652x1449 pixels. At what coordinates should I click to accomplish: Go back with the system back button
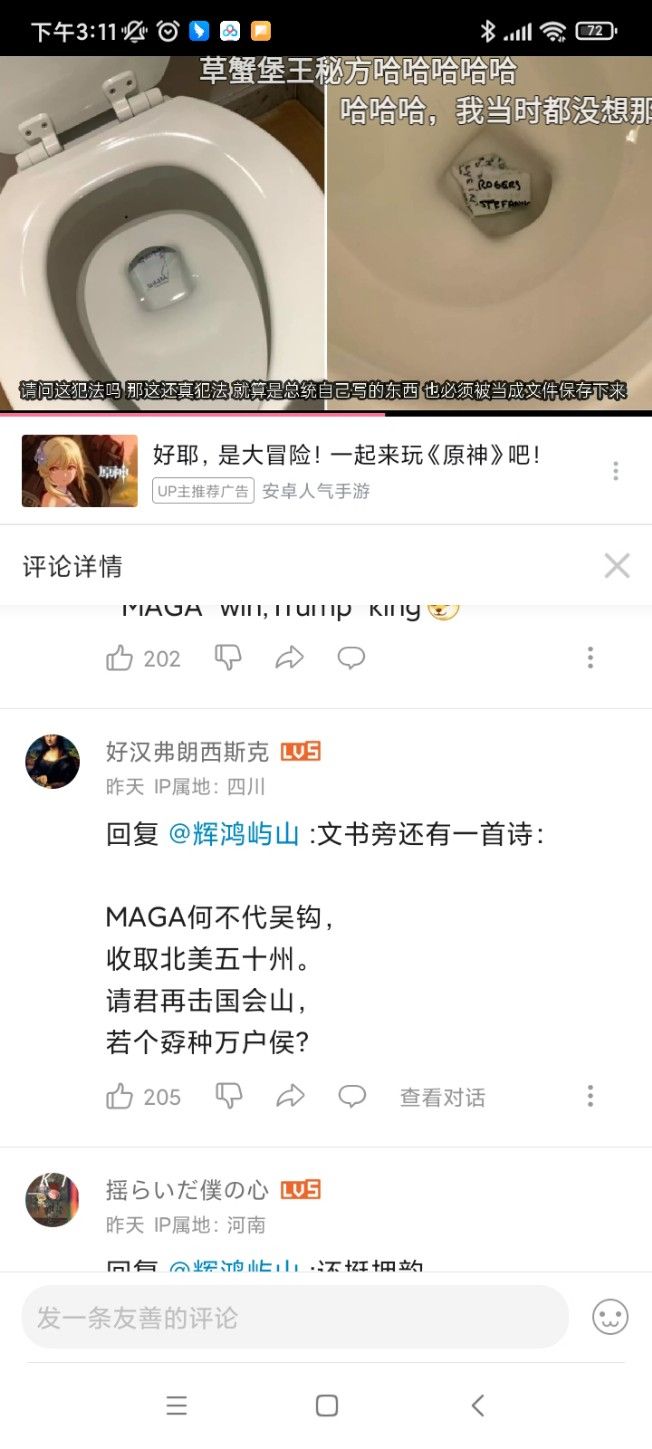477,1405
